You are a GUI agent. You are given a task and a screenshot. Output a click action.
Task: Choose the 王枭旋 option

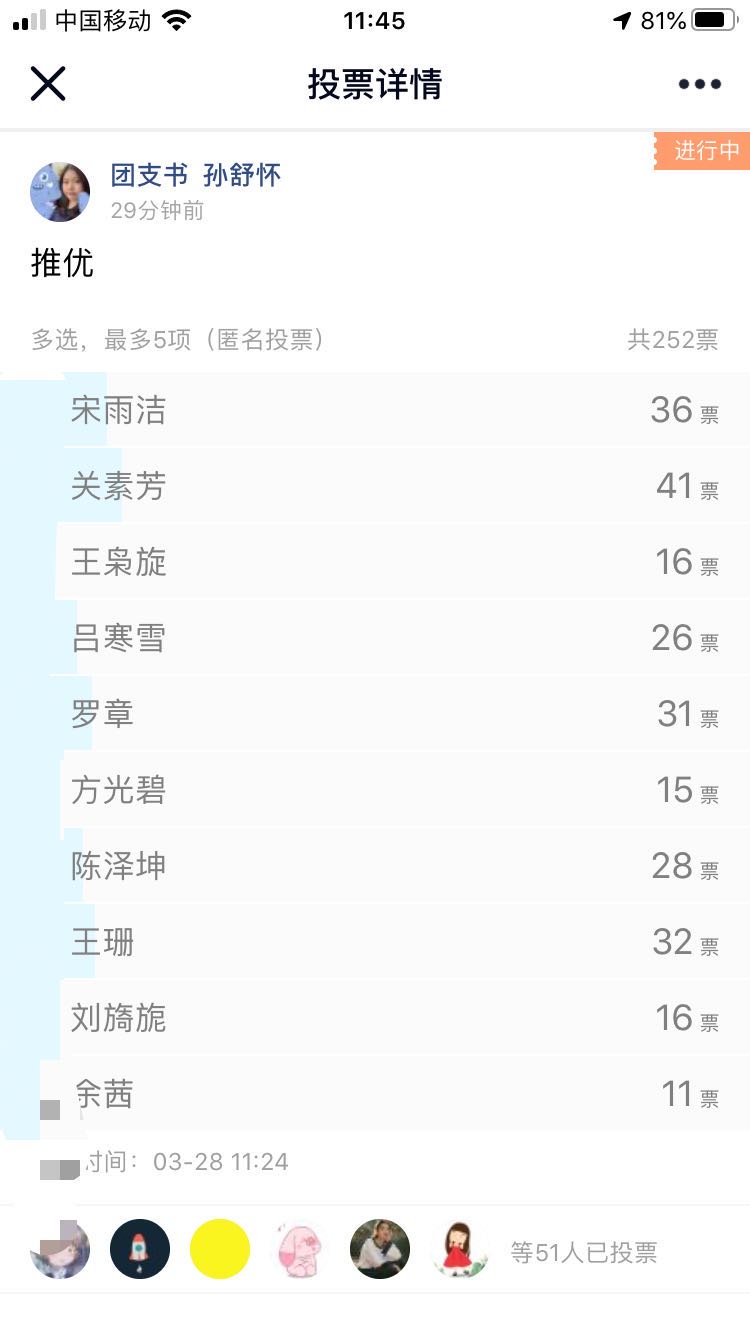pos(375,562)
